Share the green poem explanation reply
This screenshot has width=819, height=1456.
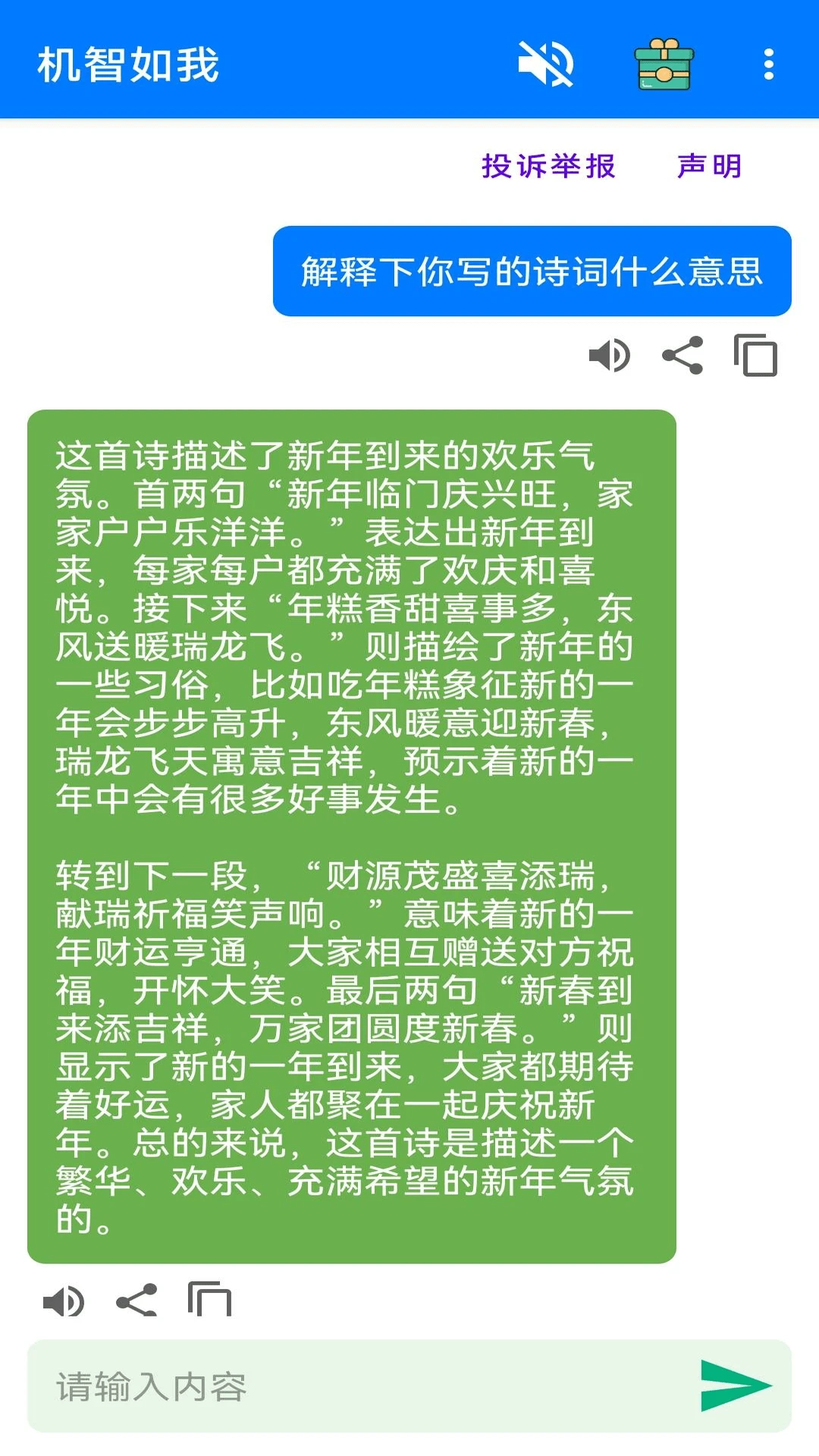point(136,1301)
